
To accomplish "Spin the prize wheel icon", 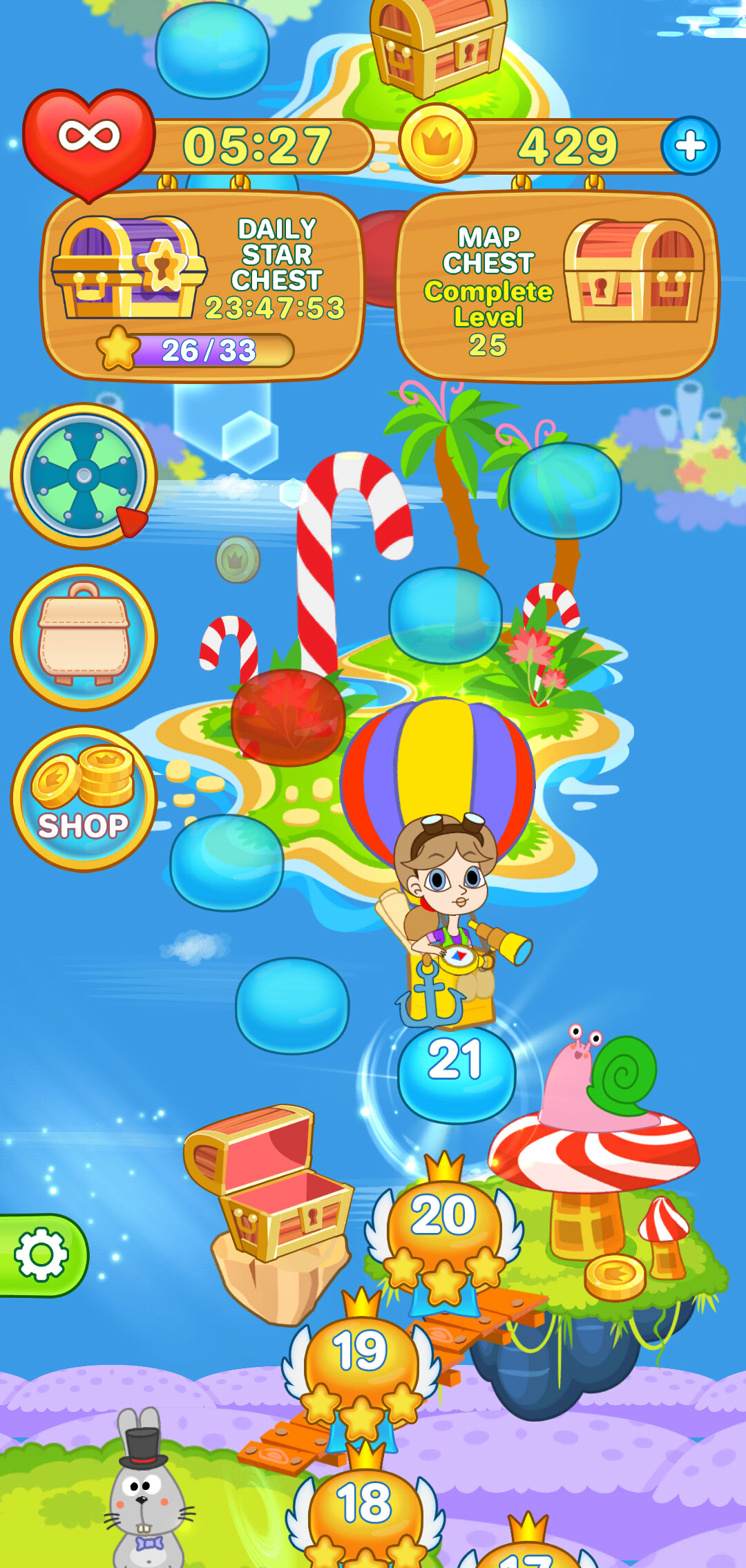I will coord(84,476).
